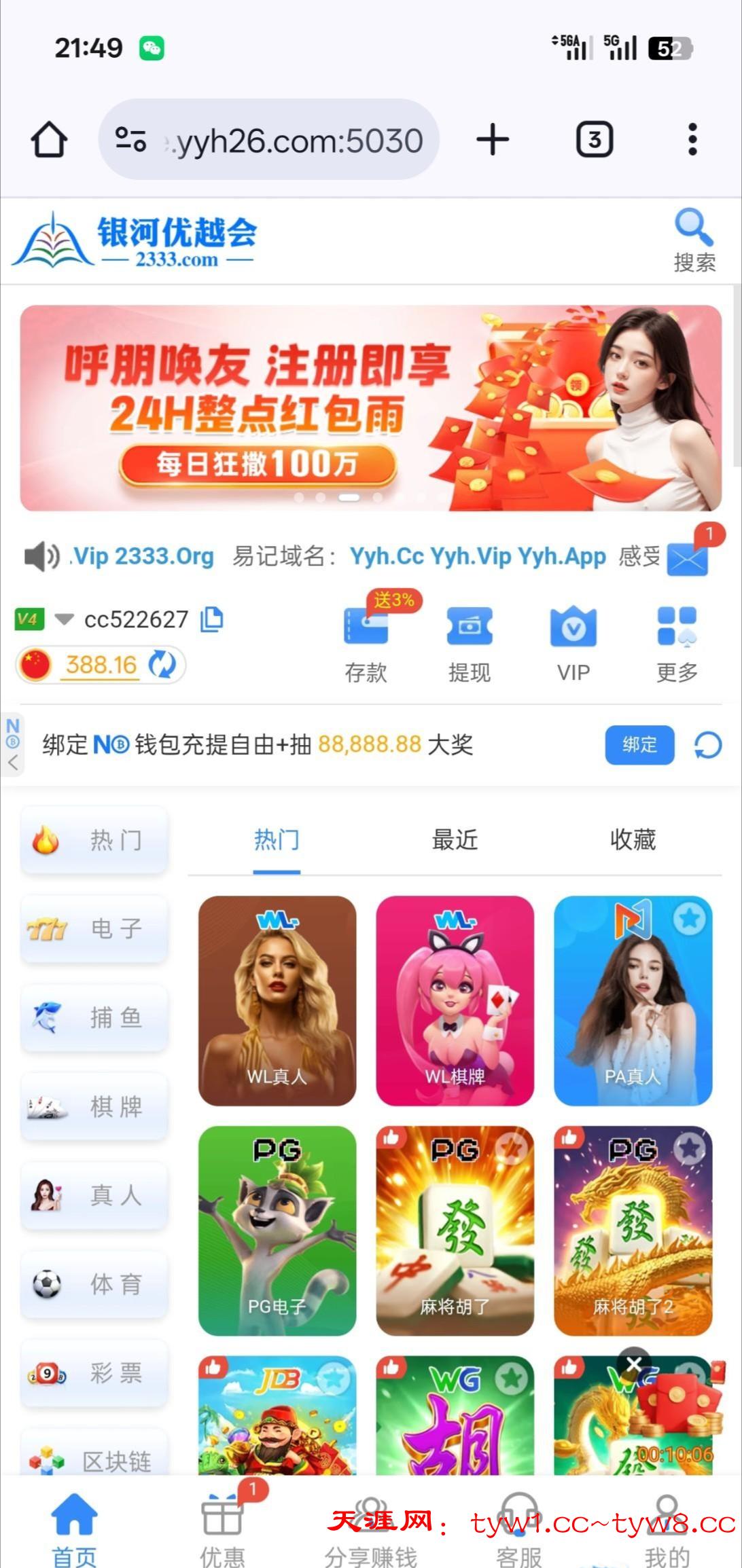Open 存款 deposit

(366, 642)
